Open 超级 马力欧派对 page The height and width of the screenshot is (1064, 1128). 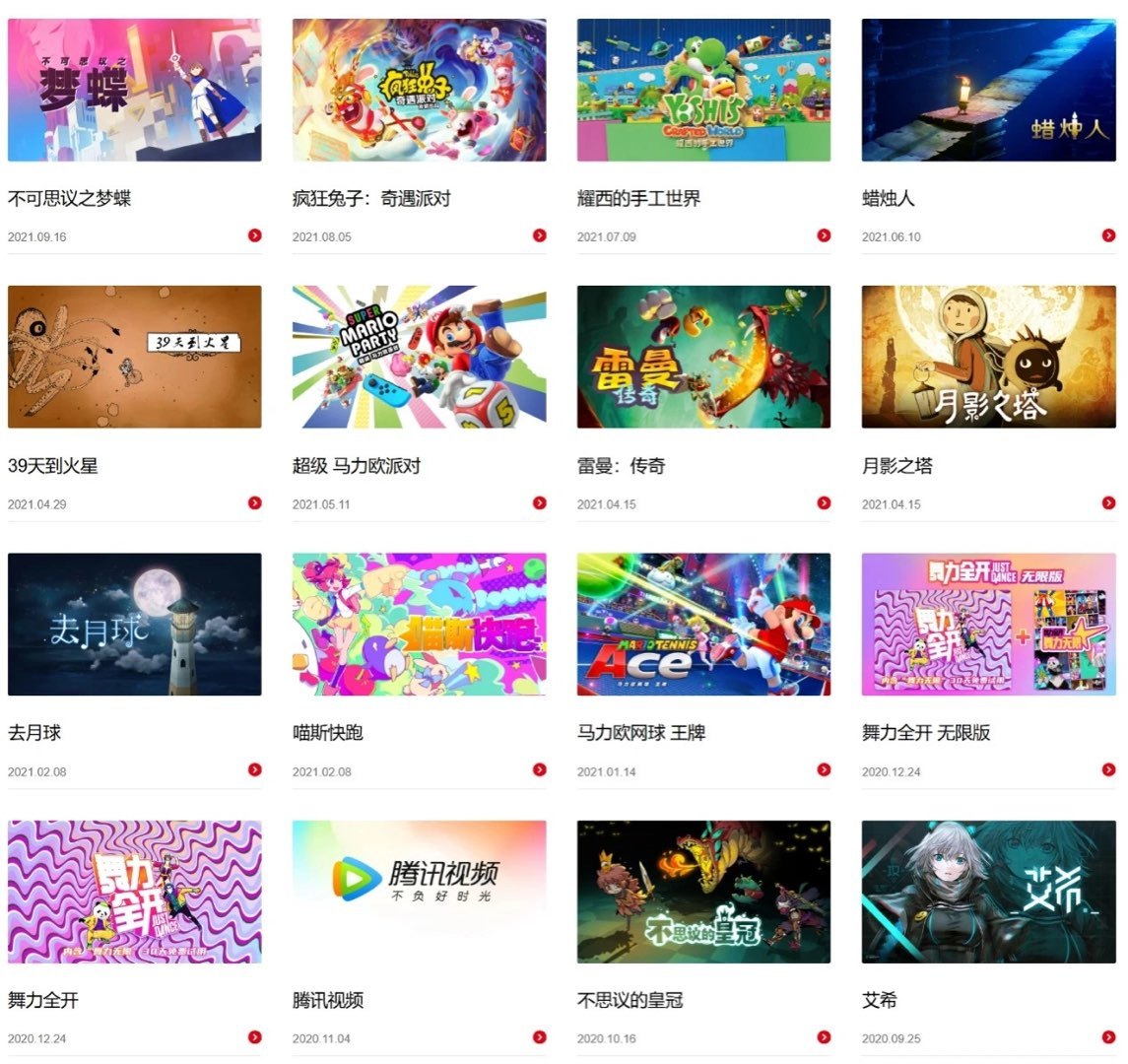[419, 358]
